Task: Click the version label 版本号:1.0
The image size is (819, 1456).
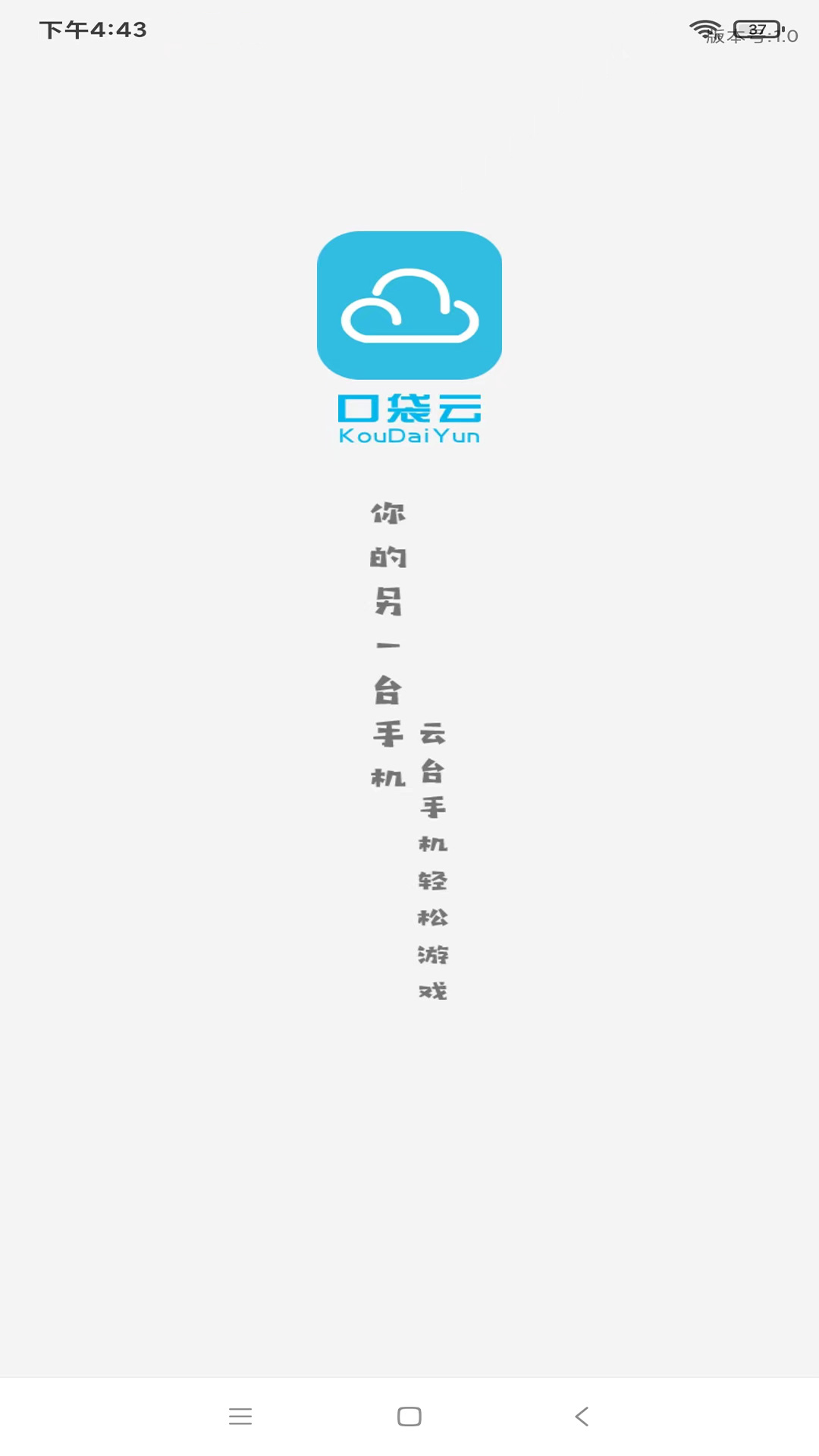Action: (x=751, y=36)
